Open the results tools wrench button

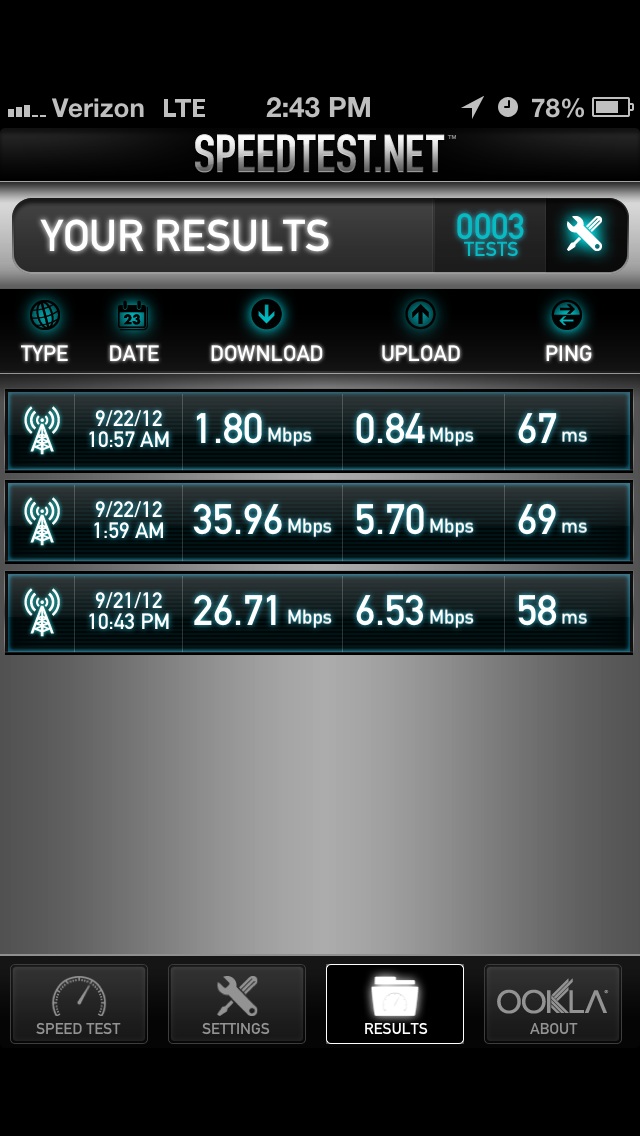586,235
